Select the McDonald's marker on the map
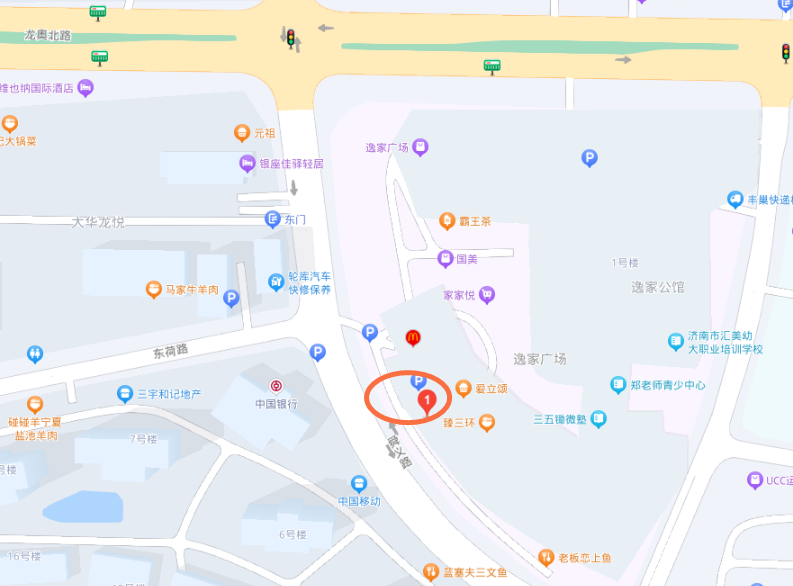 412,338
